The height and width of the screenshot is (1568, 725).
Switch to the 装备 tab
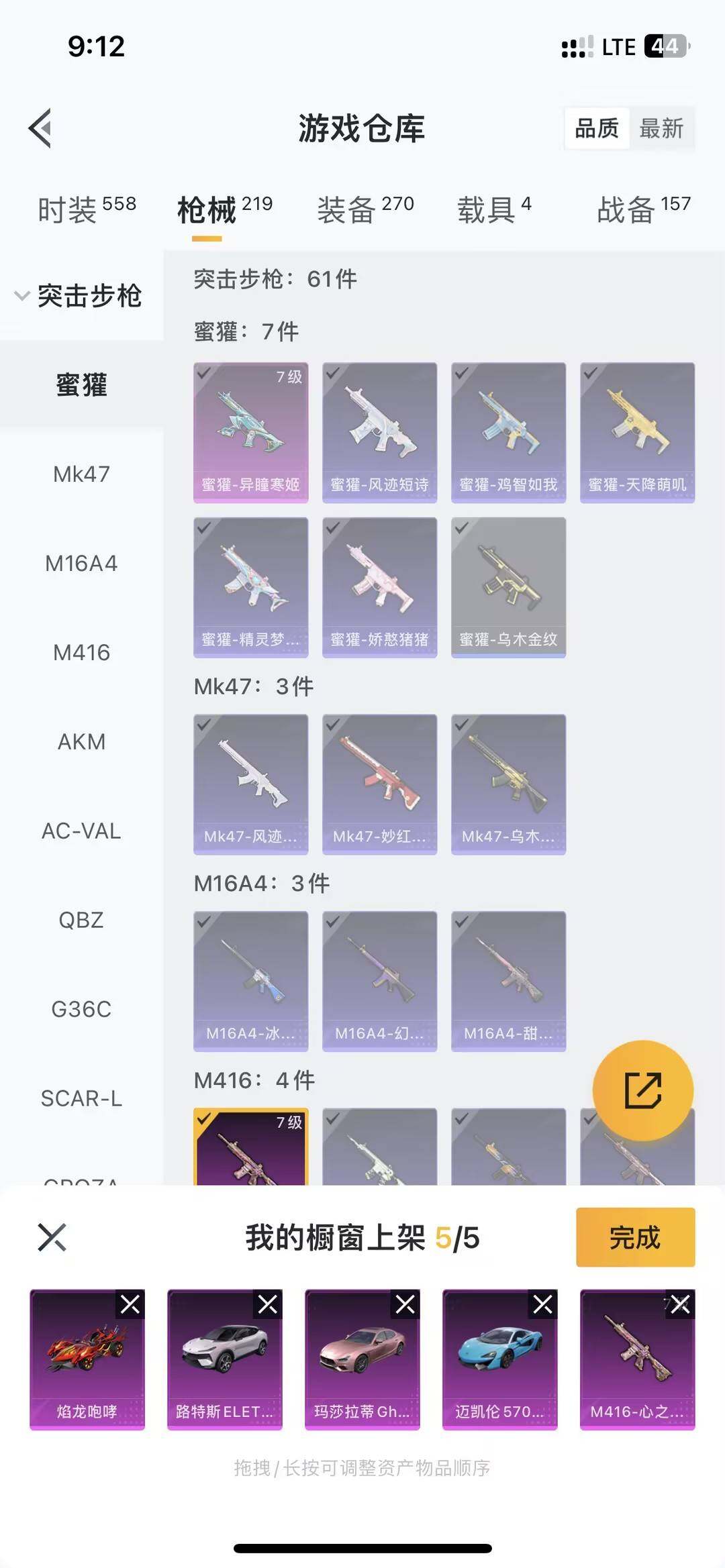click(x=365, y=209)
